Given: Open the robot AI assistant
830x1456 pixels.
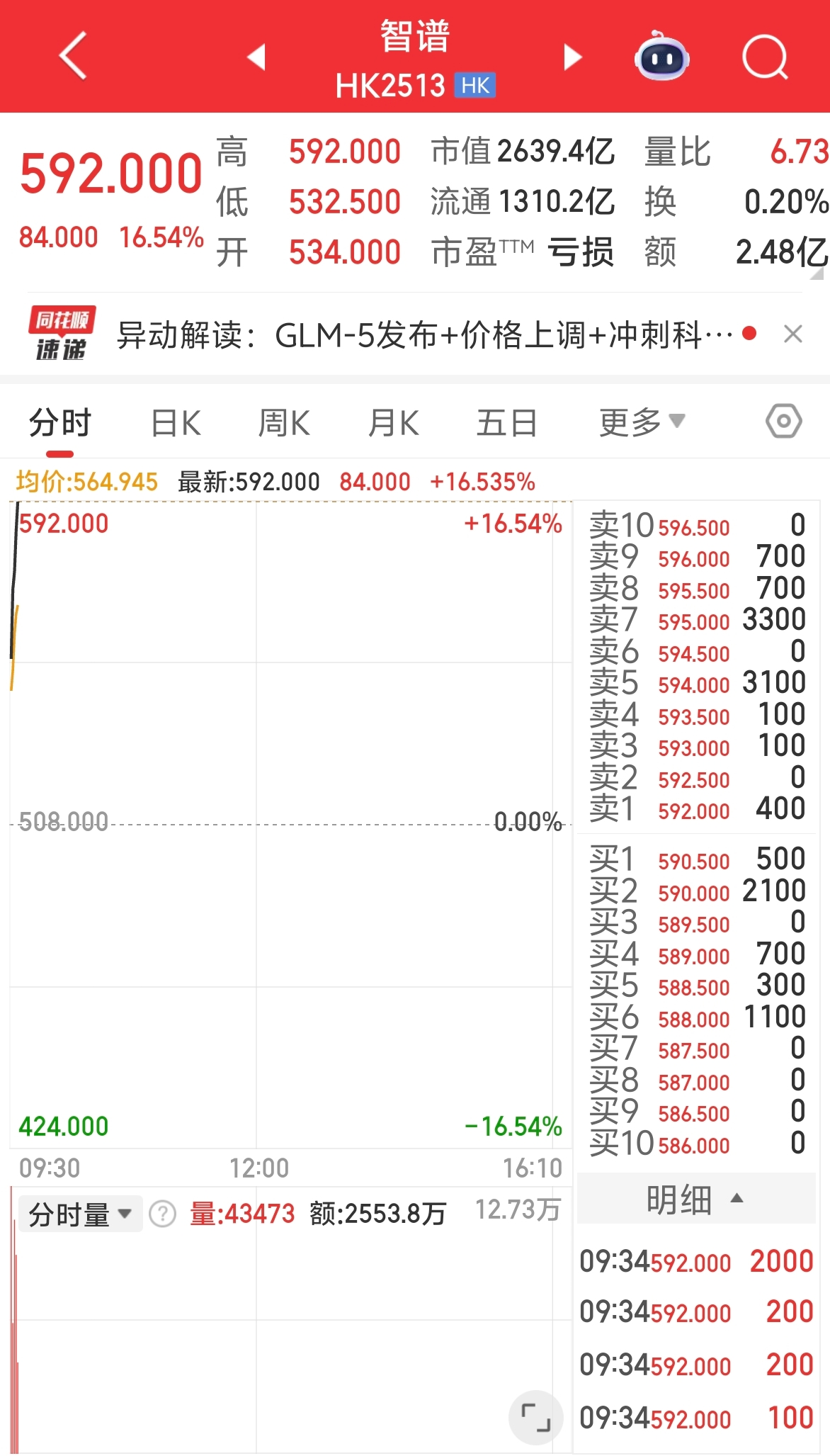Looking at the screenshot, I should [x=661, y=57].
